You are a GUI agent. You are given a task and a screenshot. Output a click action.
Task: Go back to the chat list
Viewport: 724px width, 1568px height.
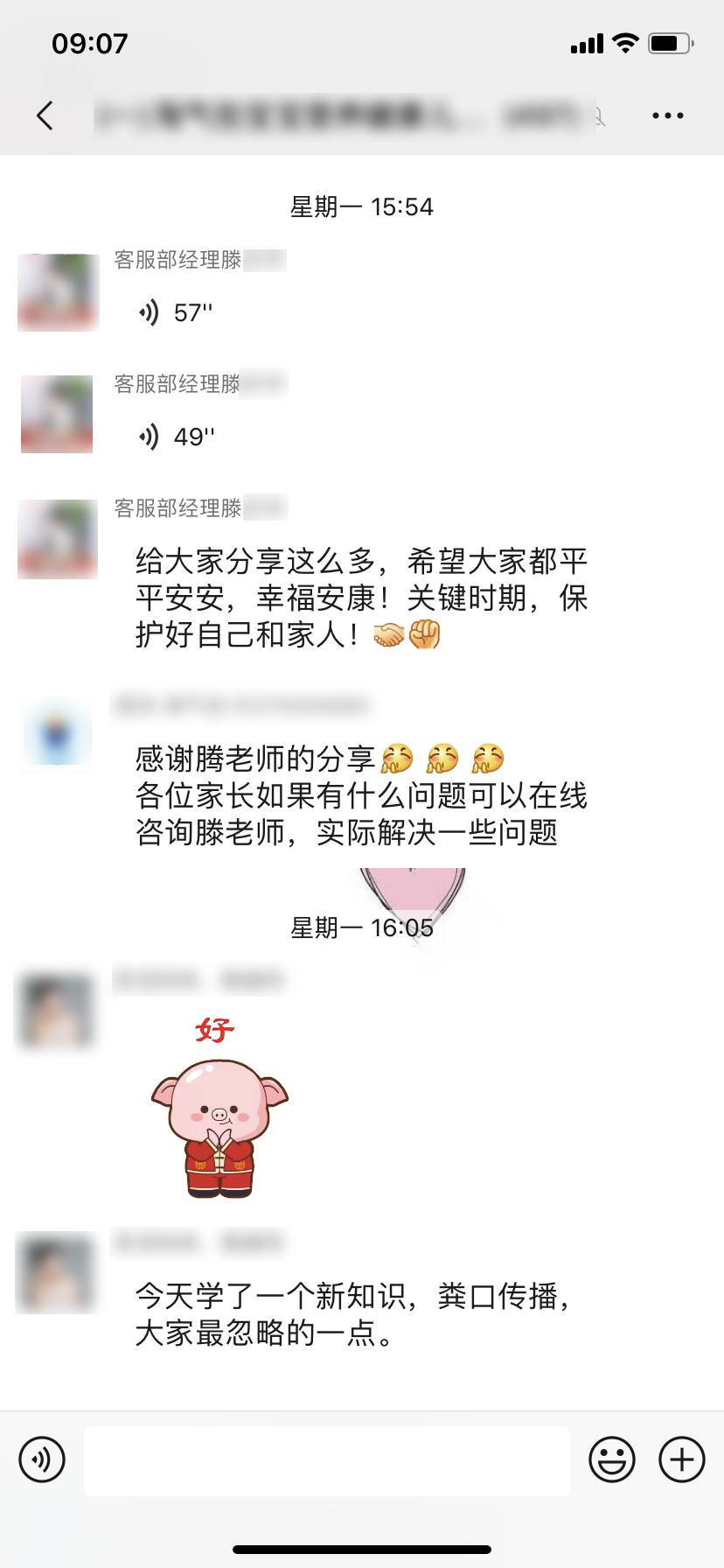click(x=45, y=115)
